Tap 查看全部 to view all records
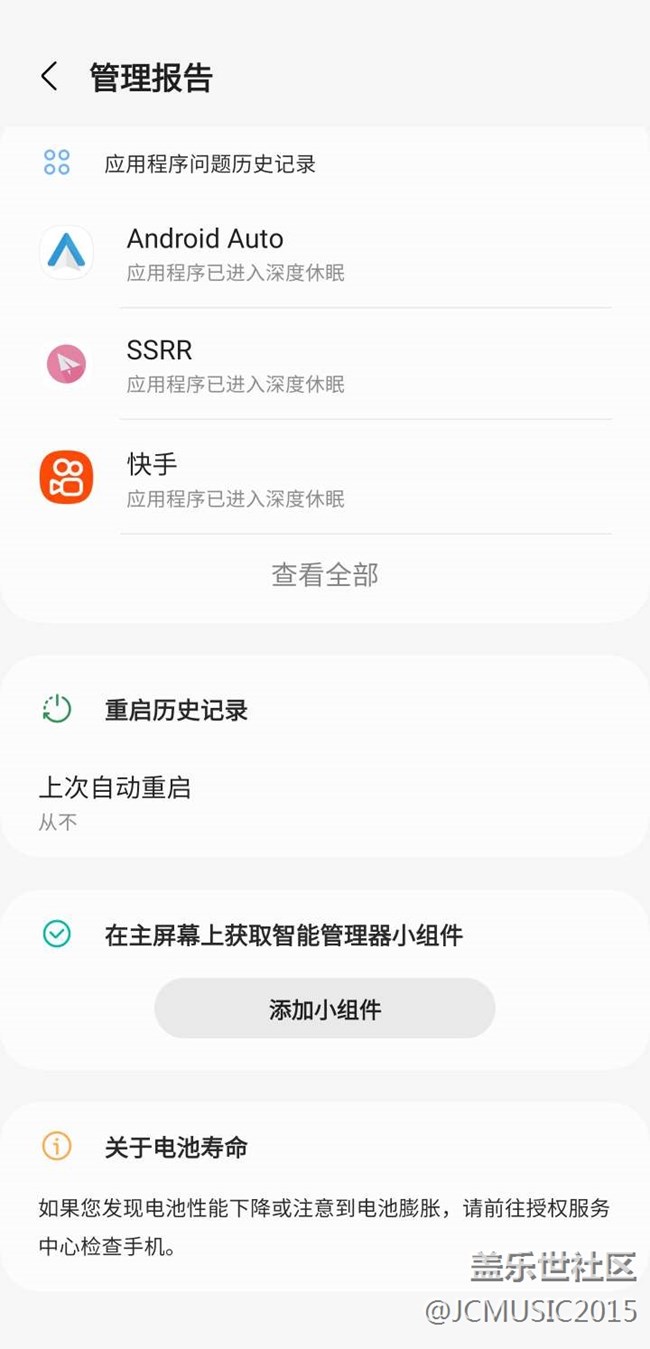 click(x=325, y=575)
